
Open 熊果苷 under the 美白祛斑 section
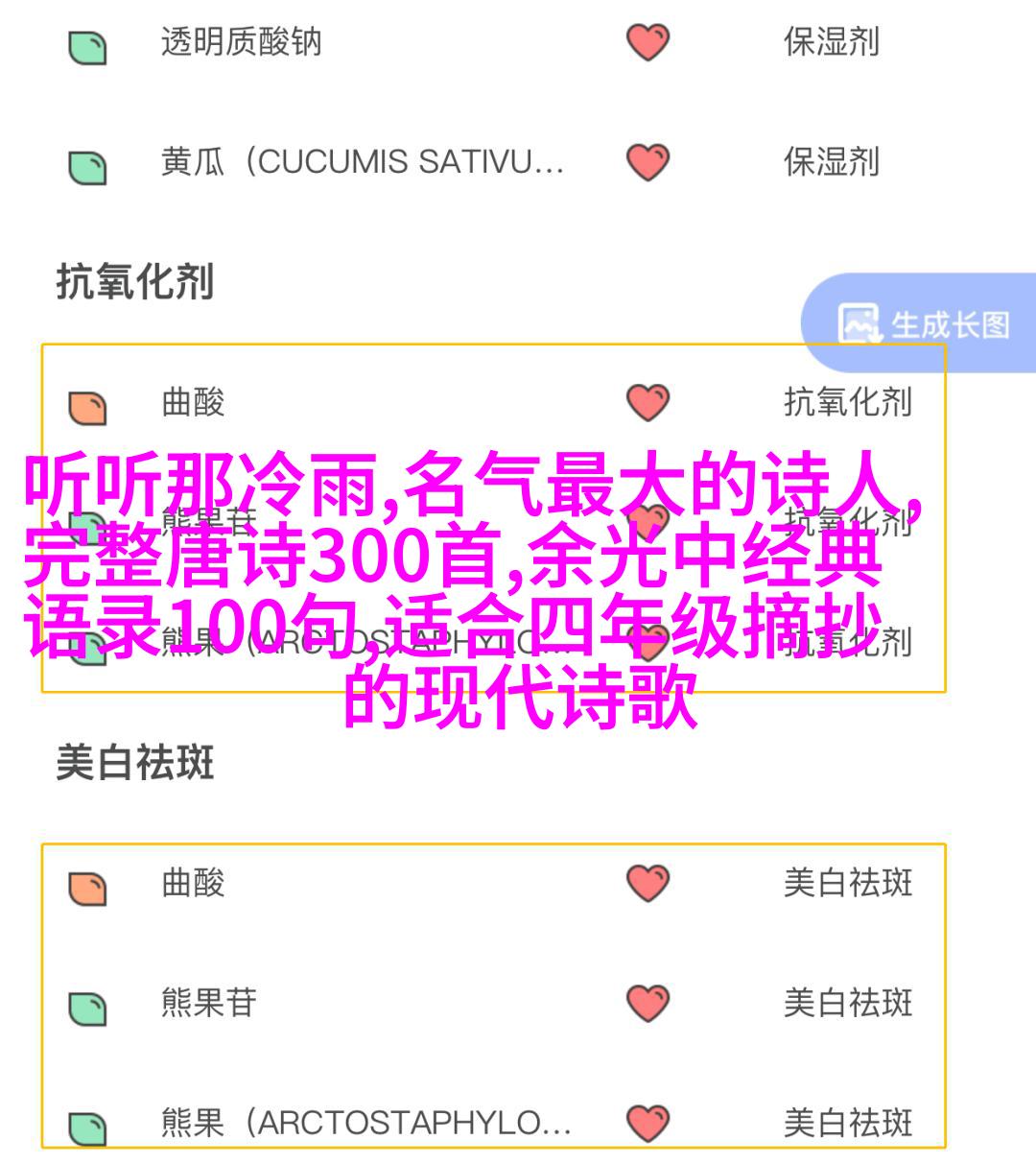pyautogui.click(x=208, y=1003)
